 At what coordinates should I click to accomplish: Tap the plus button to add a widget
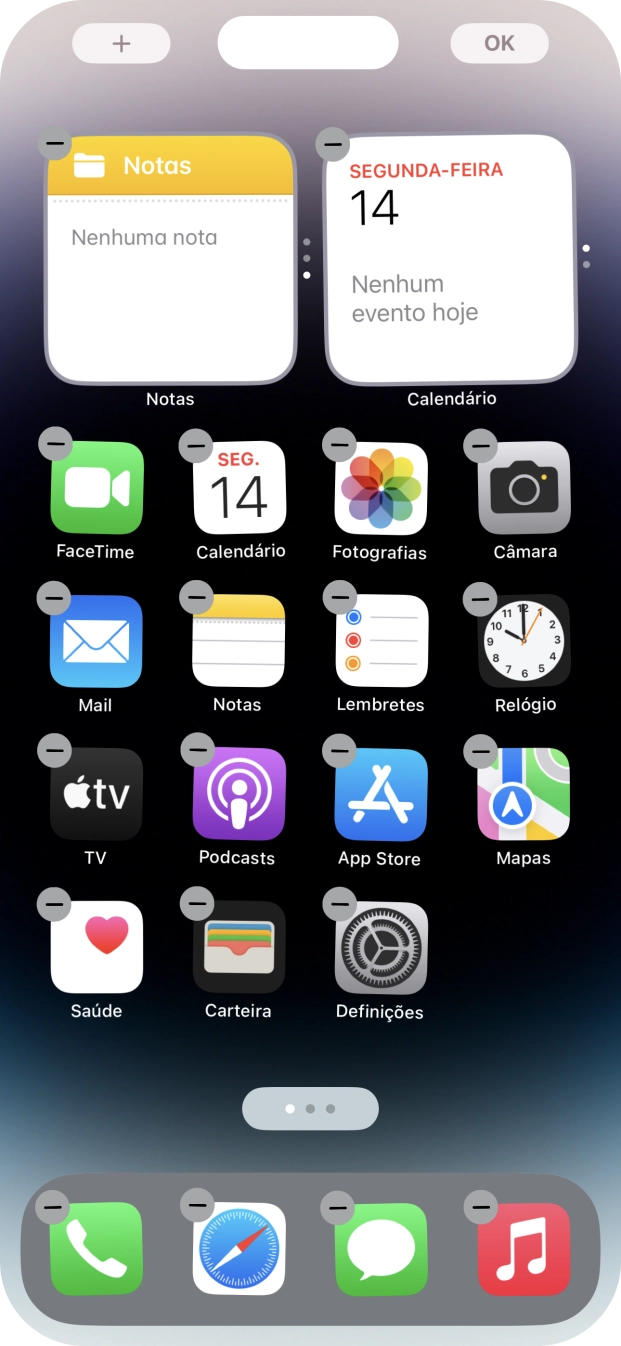click(121, 44)
